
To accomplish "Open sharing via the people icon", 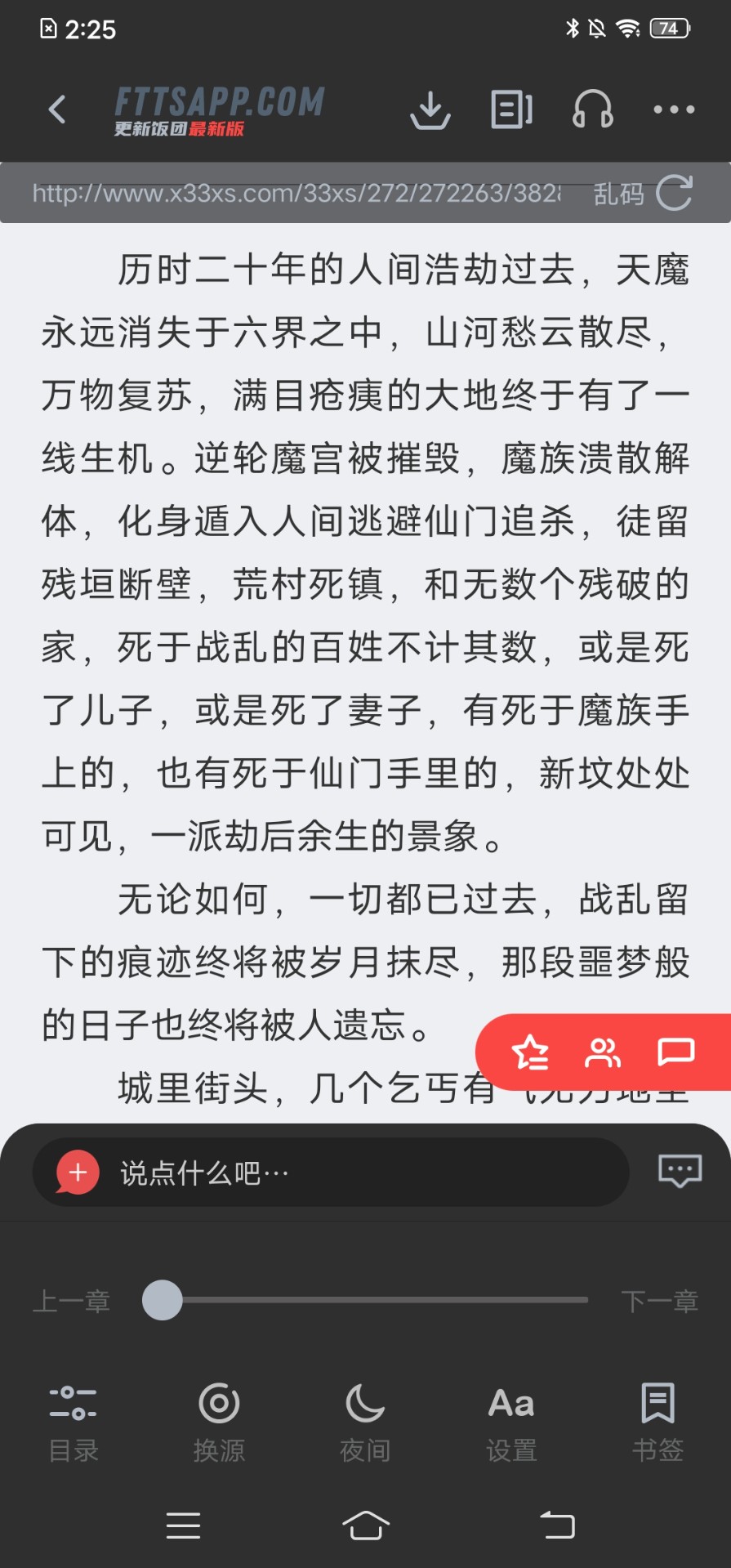I will (x=604, y=1053).
